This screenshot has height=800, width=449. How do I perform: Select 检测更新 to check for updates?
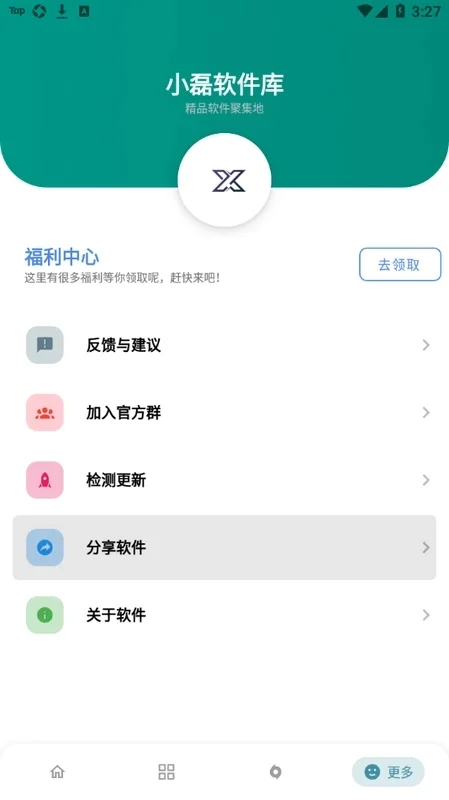pyautogui.click(x=224, y=480)
